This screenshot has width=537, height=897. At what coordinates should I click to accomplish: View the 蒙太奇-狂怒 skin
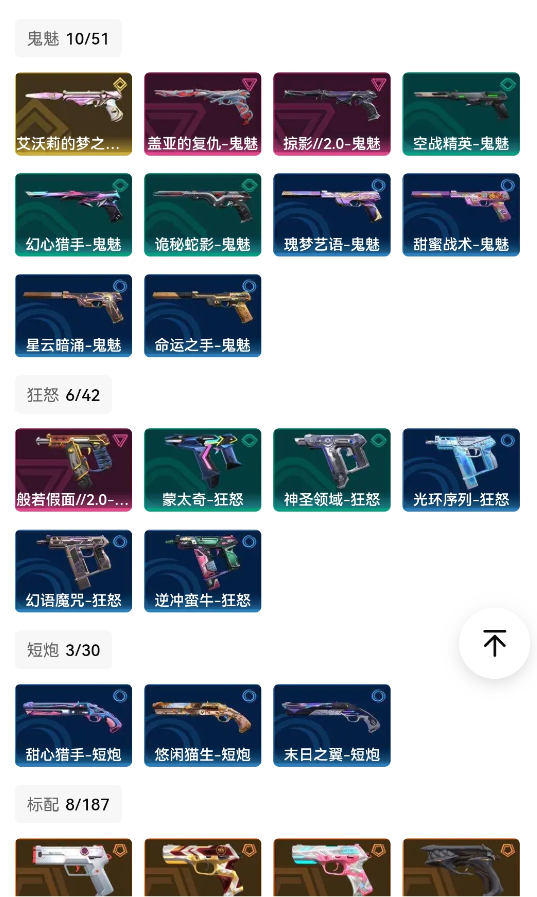pos(202,470)
